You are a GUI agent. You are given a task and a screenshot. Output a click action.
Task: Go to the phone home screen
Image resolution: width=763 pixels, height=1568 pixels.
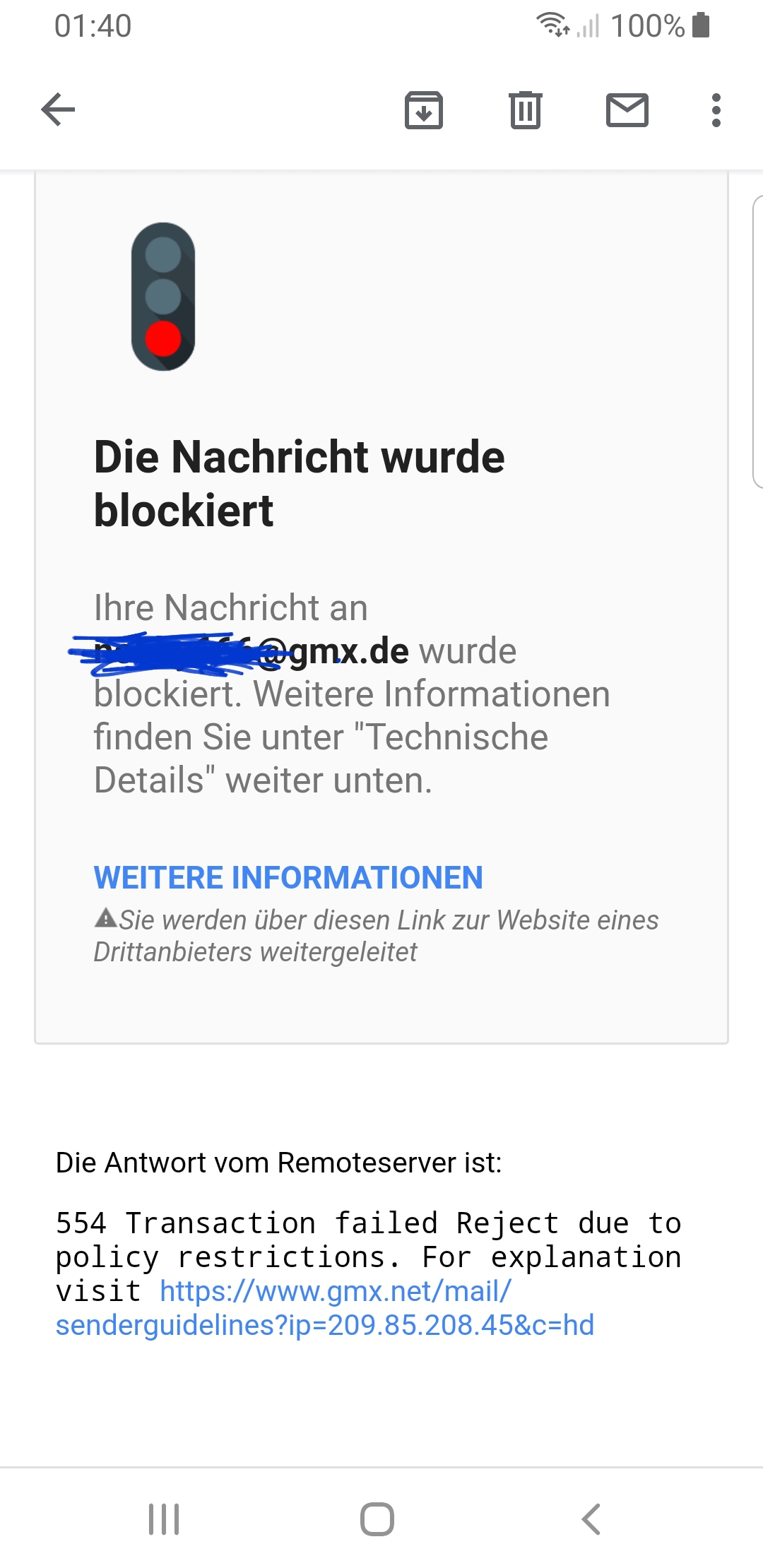coord(377,1519)
